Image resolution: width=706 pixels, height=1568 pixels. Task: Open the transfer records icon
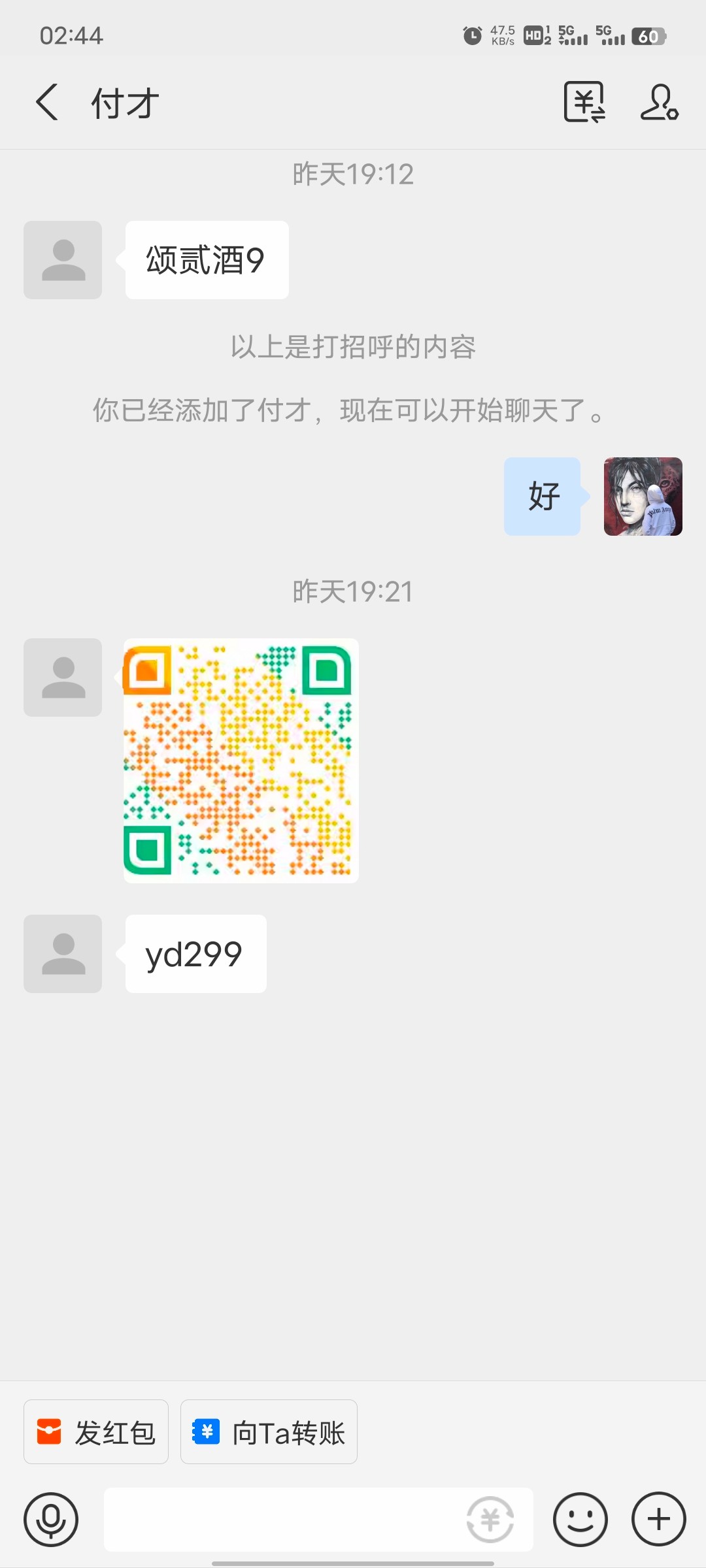(x=584, y=103)
